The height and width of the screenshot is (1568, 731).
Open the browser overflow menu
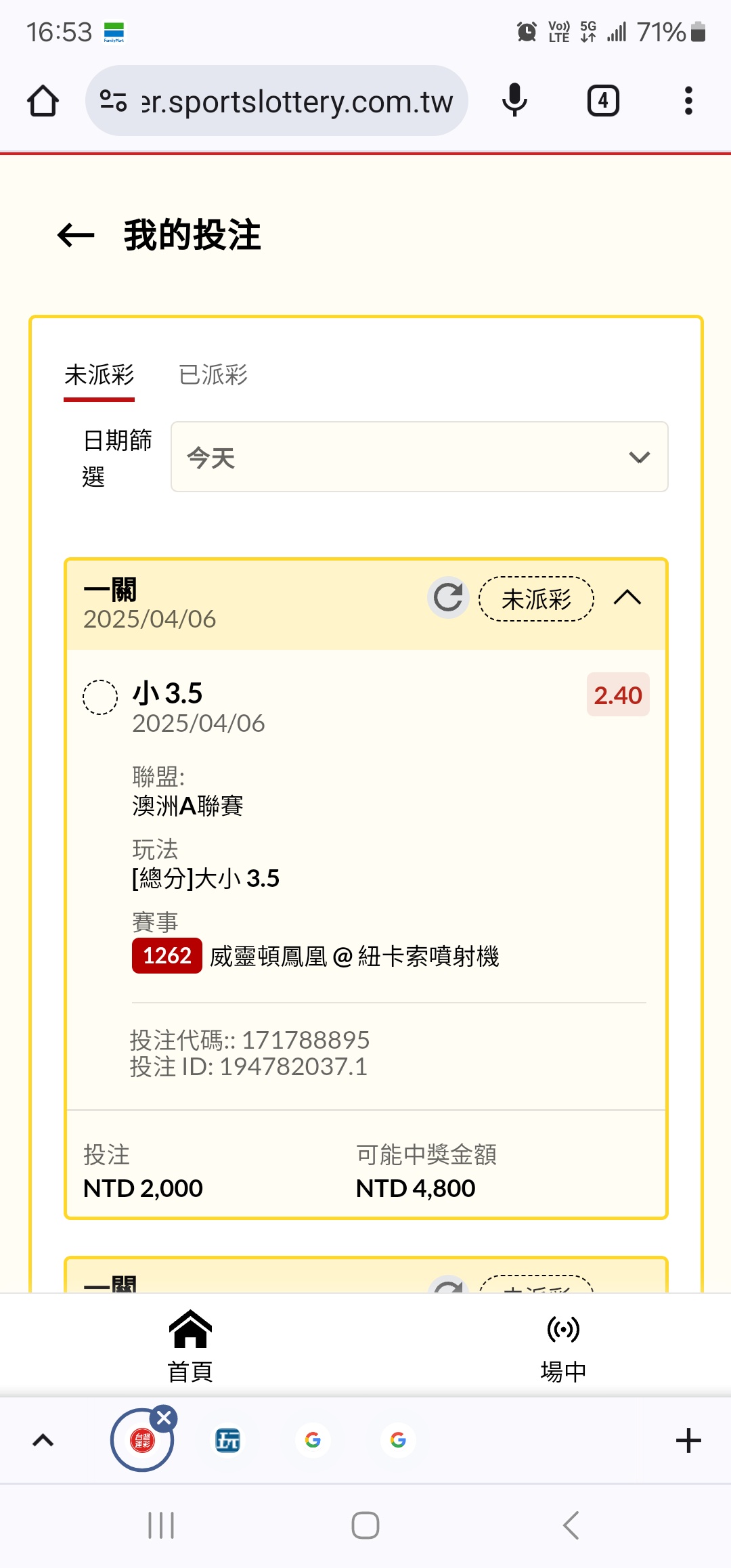pos(688,101)
